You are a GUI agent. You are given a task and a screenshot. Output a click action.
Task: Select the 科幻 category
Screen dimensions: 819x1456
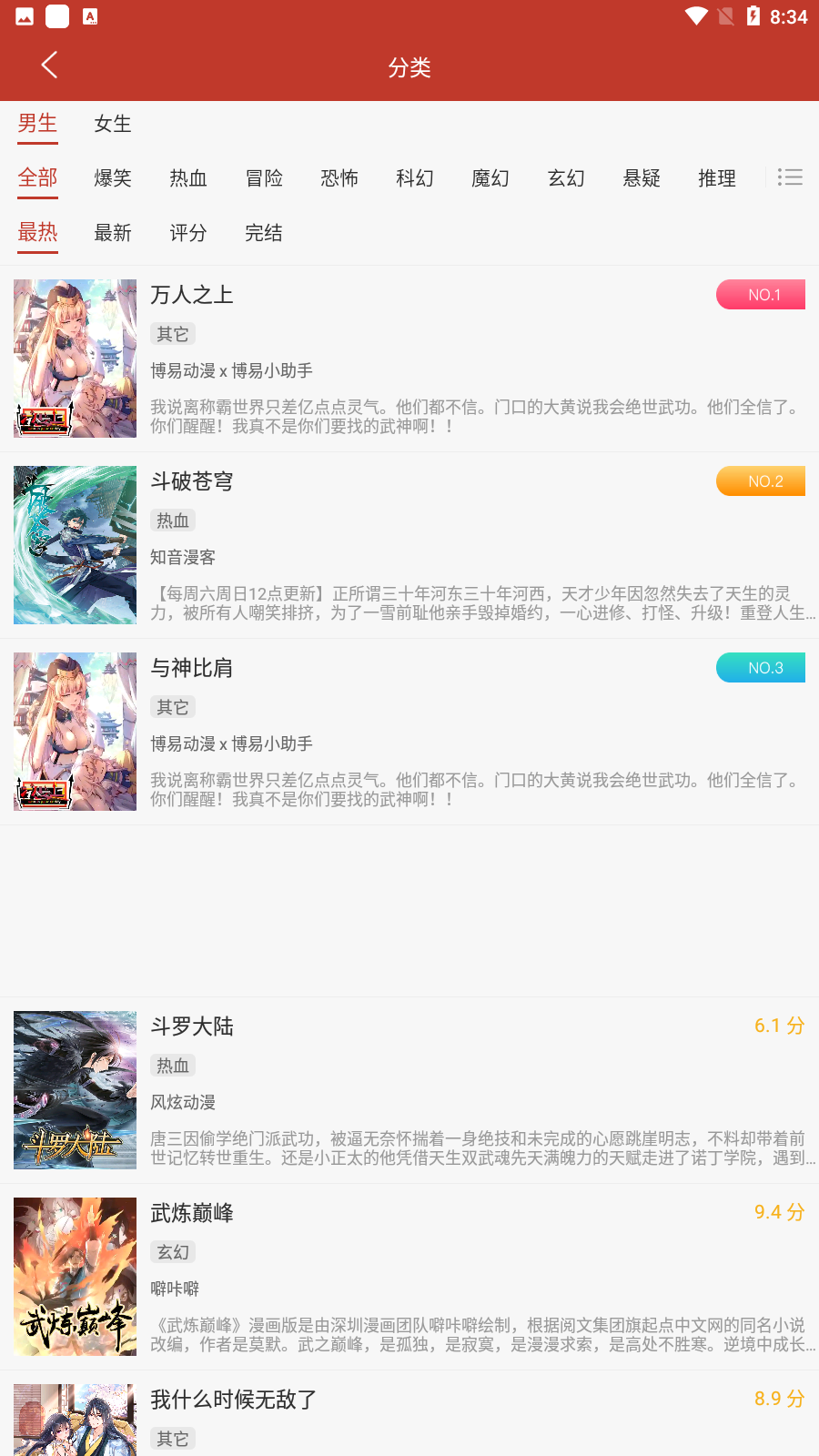pyautogui.click(x=415, y=178)
